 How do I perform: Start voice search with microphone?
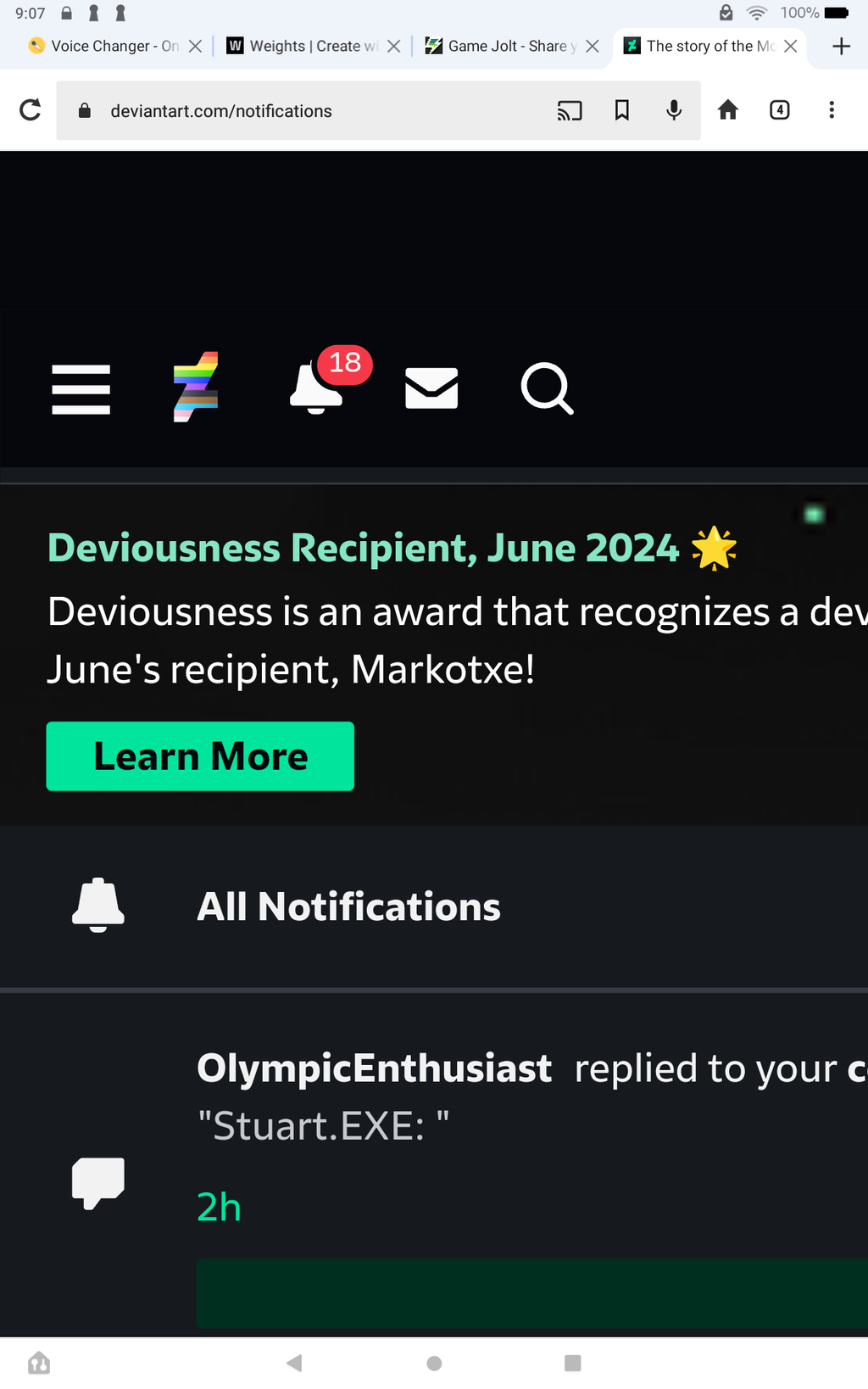[x=674, y=110]
